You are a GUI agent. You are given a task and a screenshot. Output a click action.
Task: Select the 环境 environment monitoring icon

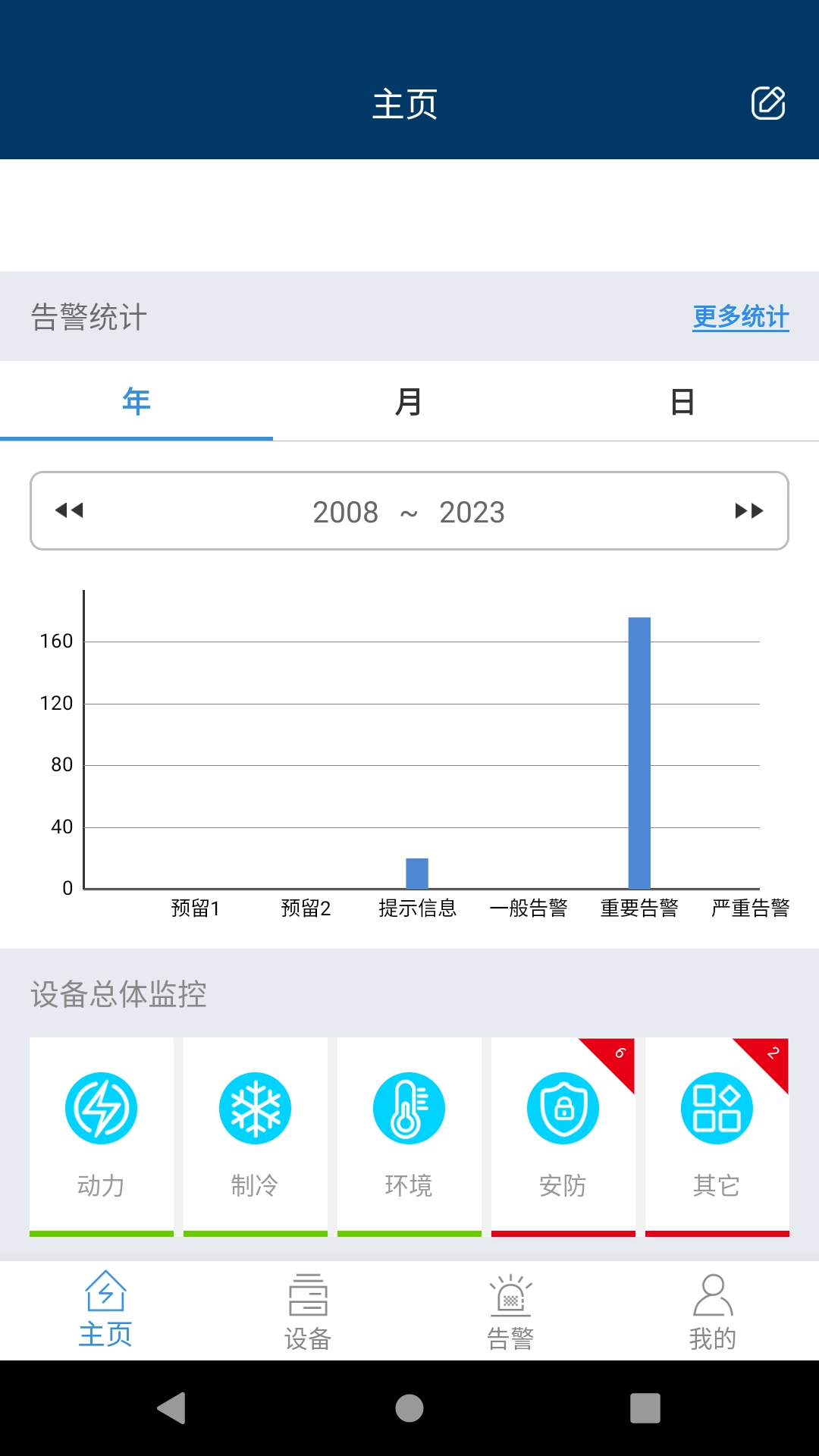[409, 1130]
